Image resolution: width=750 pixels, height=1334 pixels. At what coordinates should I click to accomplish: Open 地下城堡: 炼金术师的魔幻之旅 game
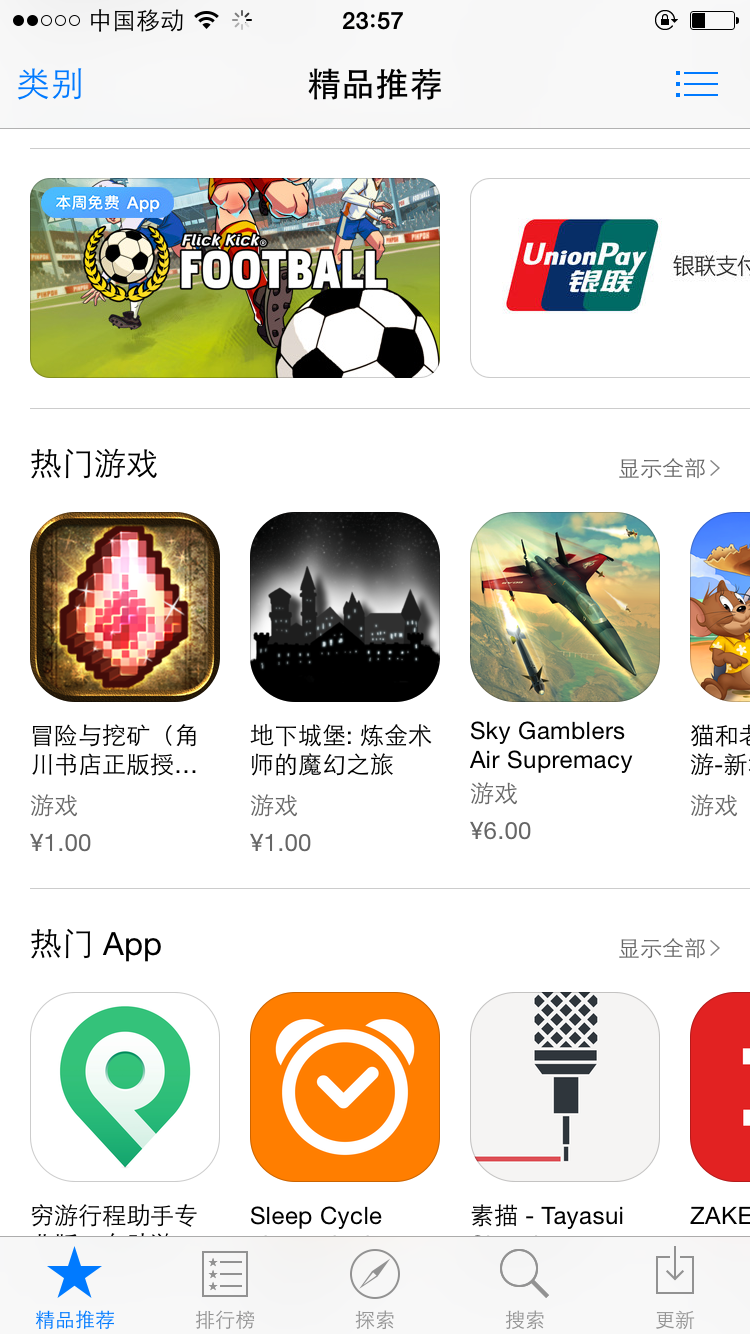coord(345,607)
